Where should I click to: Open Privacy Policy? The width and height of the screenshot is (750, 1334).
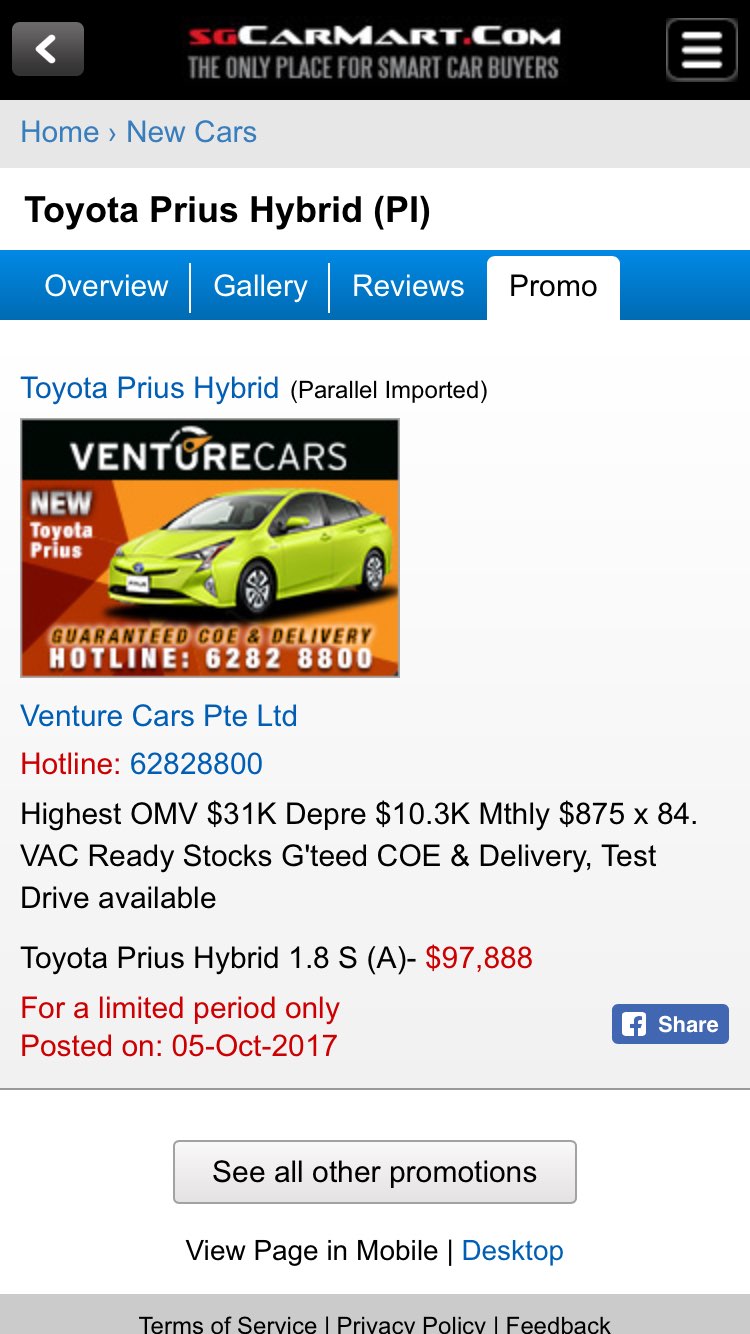click(411, 1324)
